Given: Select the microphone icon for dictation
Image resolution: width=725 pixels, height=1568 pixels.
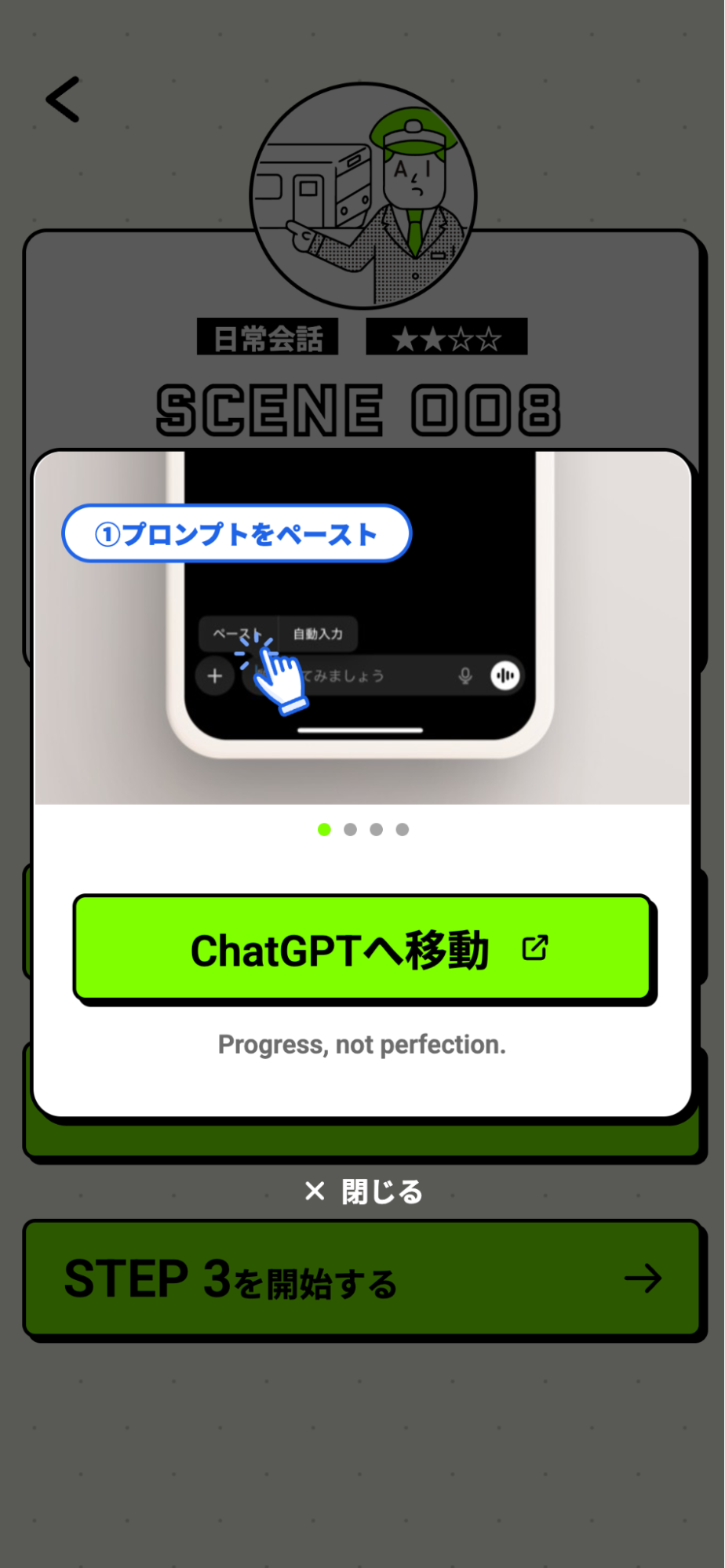Looking at the screenshot, I should click(465, 675).
